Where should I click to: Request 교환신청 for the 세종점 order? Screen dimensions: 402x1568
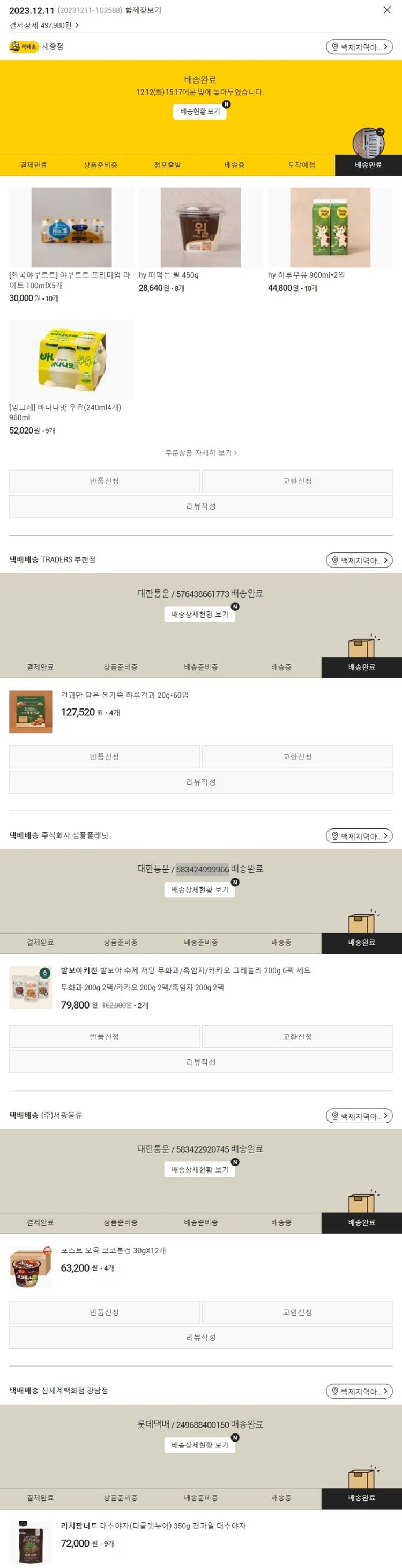pos(297,481)
